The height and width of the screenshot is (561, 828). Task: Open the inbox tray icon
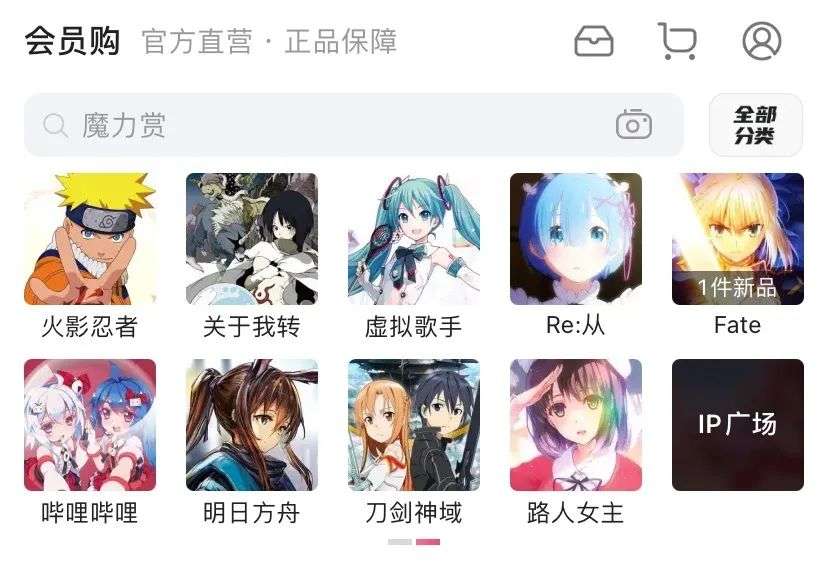(x=594, y=41)
